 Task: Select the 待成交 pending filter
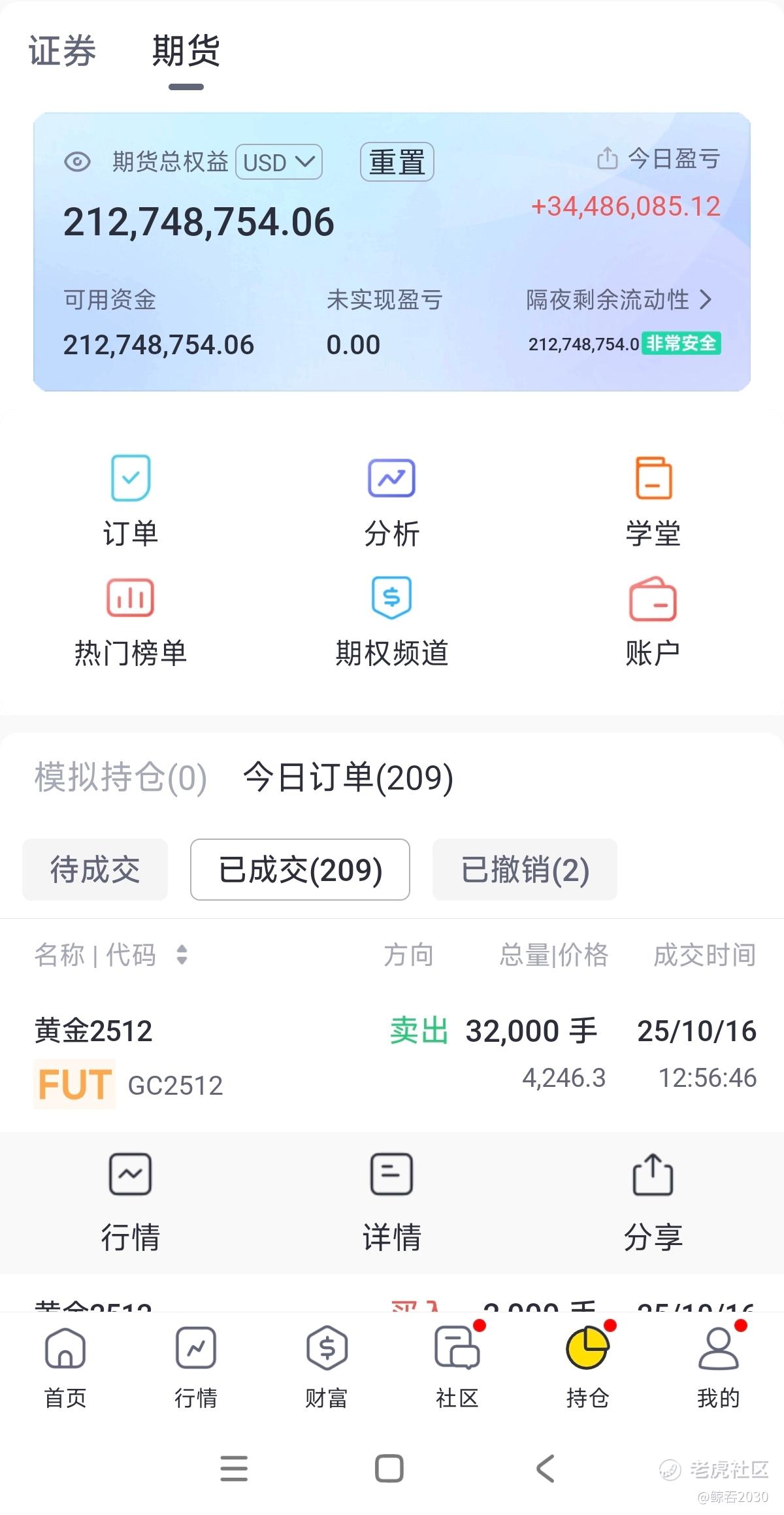tap(95, 870)
